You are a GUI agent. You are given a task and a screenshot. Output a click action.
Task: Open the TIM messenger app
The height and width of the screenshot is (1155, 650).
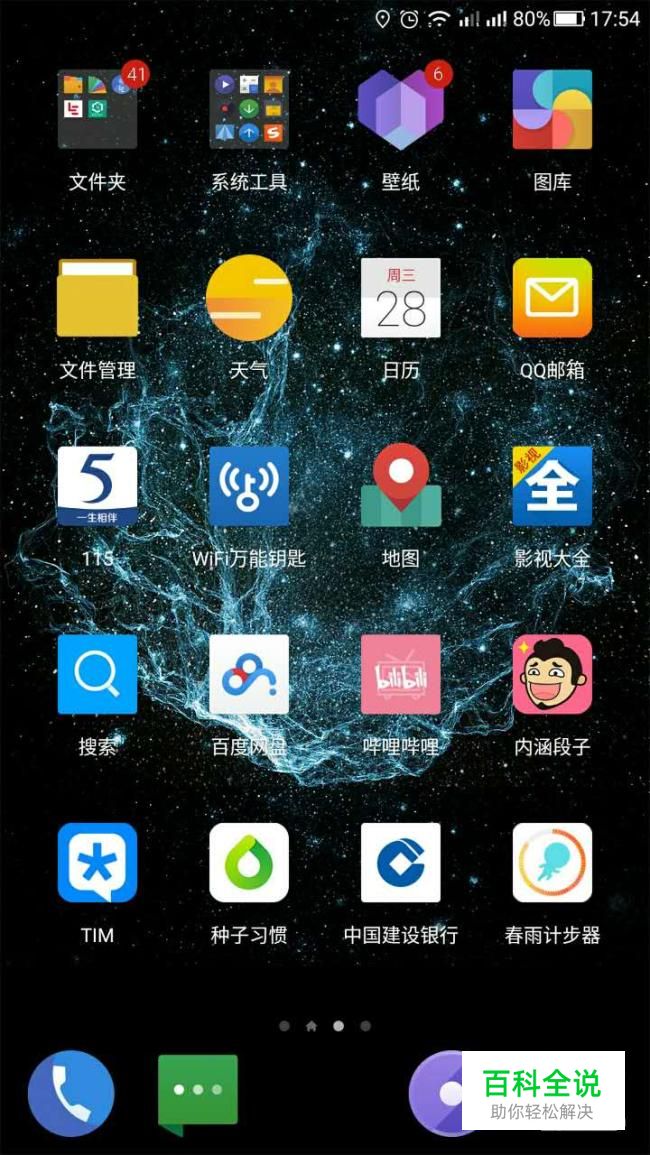pos(97,862)
